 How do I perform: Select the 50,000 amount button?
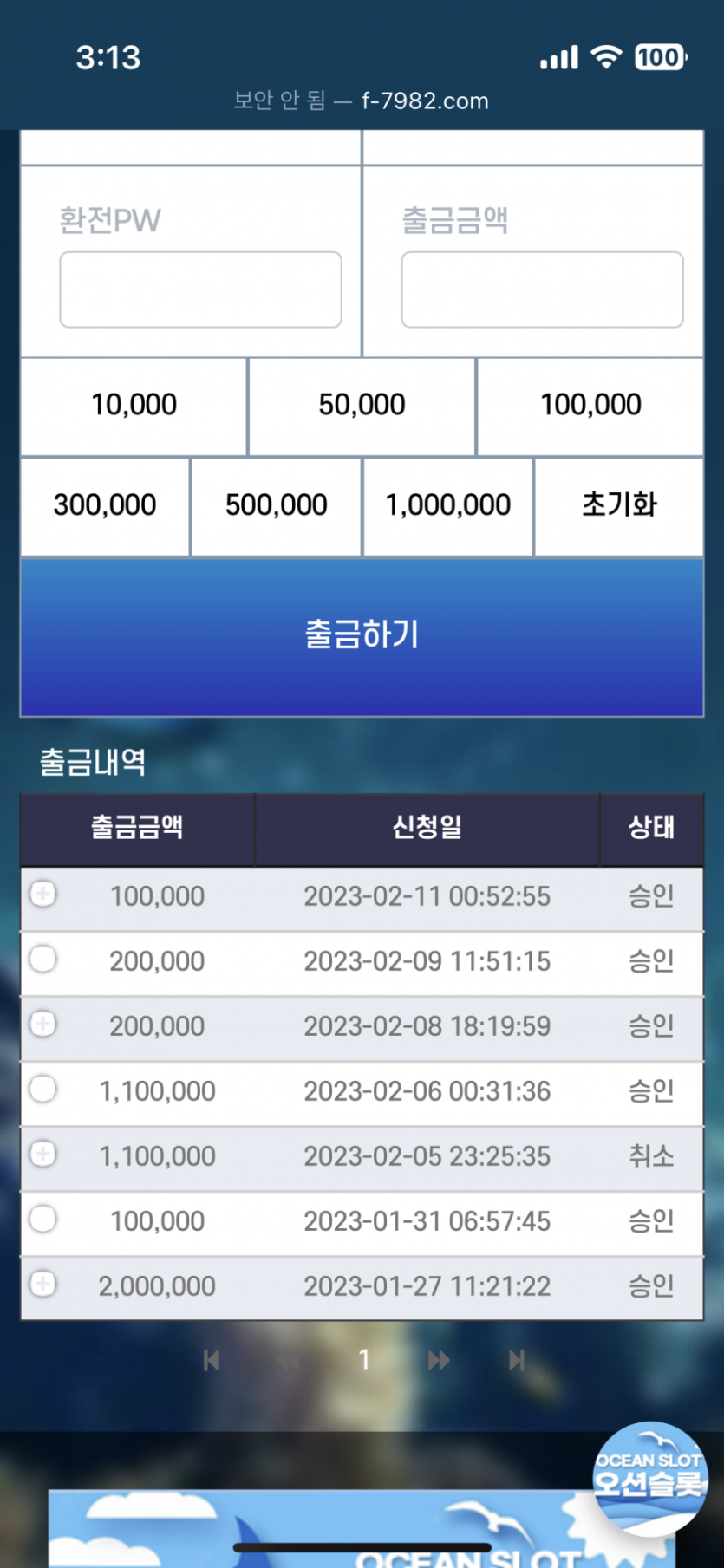click(x=362, y=406)
